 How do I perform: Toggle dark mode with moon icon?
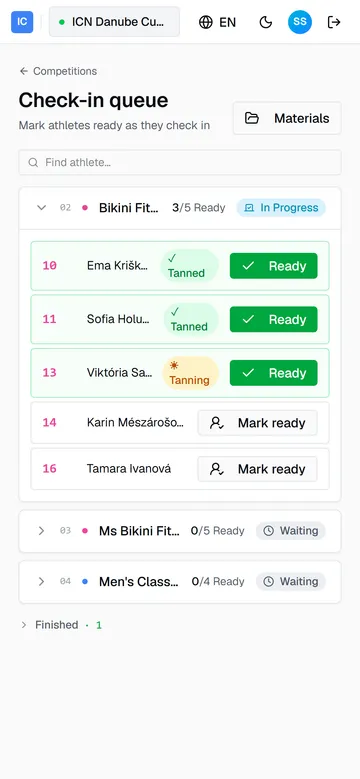266,22
